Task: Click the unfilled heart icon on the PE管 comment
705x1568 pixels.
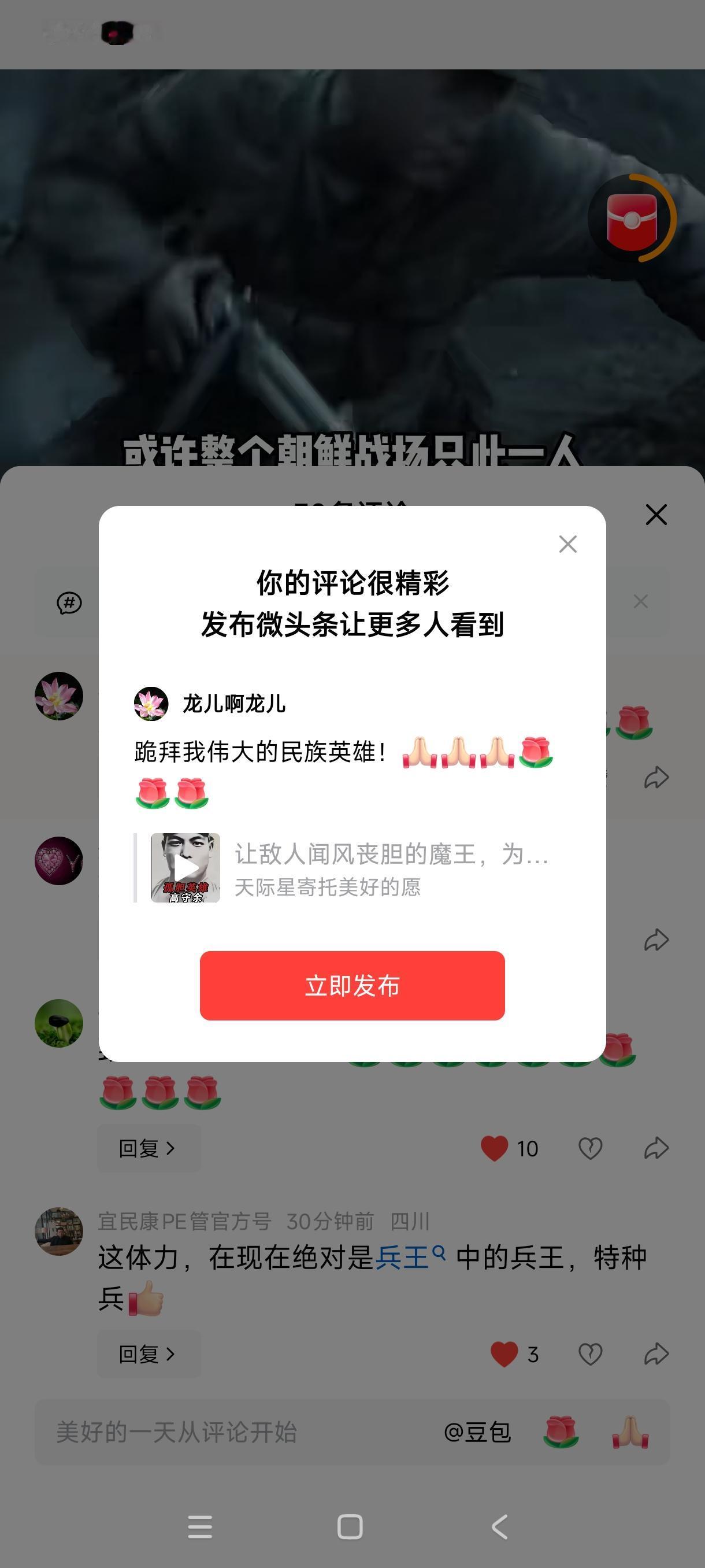Action: point(589,1353)
